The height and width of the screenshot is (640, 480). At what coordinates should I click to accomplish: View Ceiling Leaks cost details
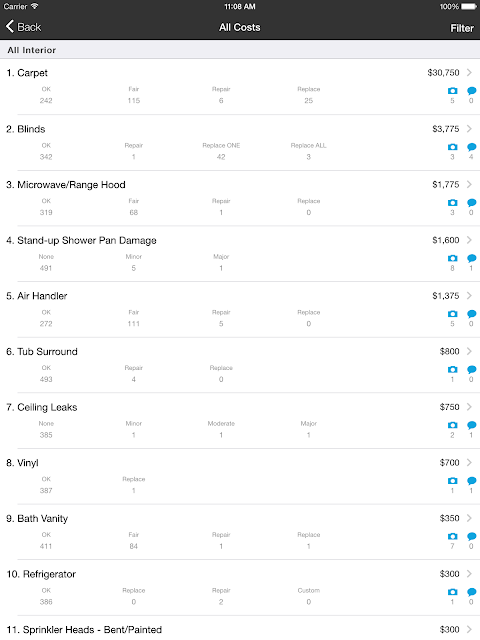point(240,421)
